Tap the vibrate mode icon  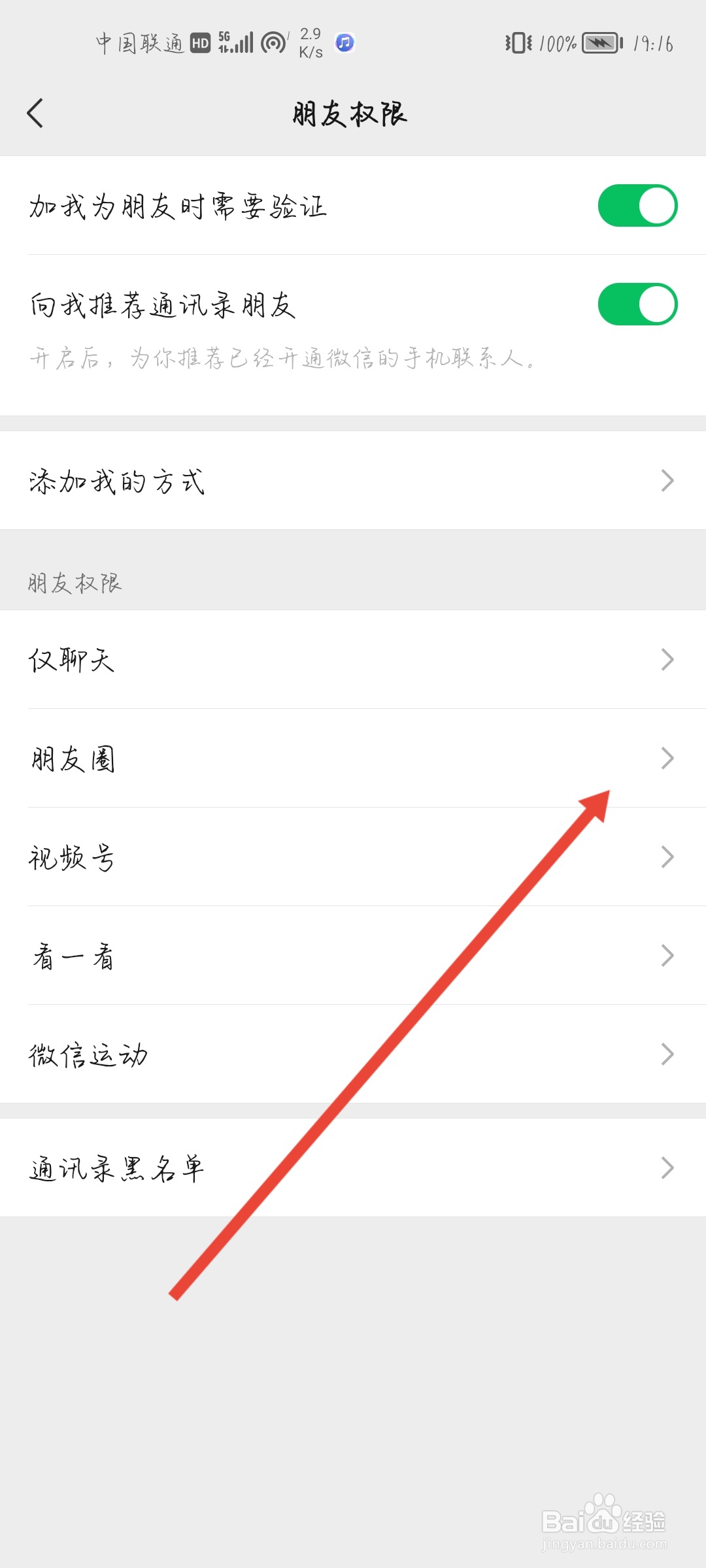(x=517, y=42)
